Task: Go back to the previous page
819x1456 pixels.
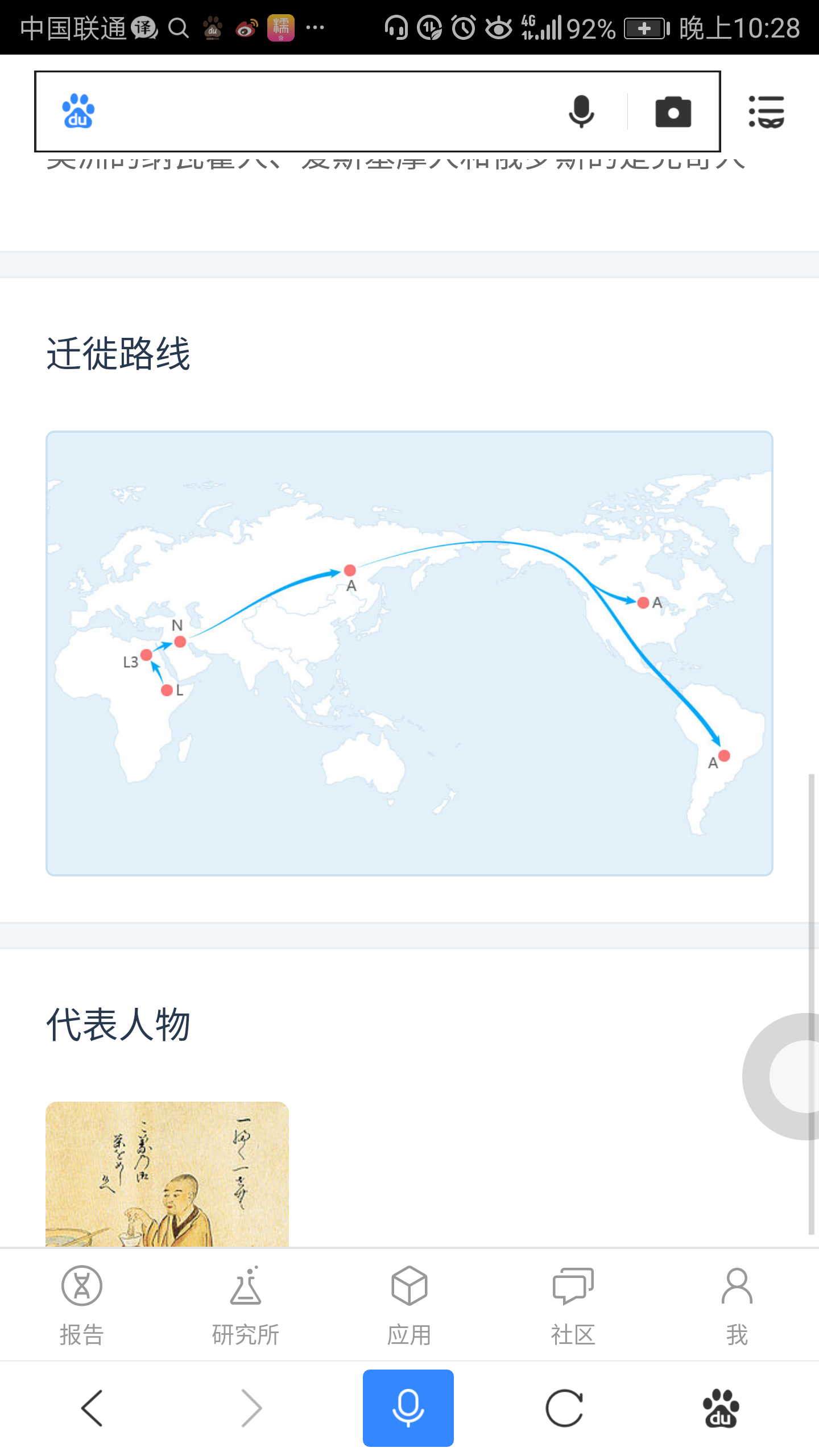Action: tap(92, 1408)
